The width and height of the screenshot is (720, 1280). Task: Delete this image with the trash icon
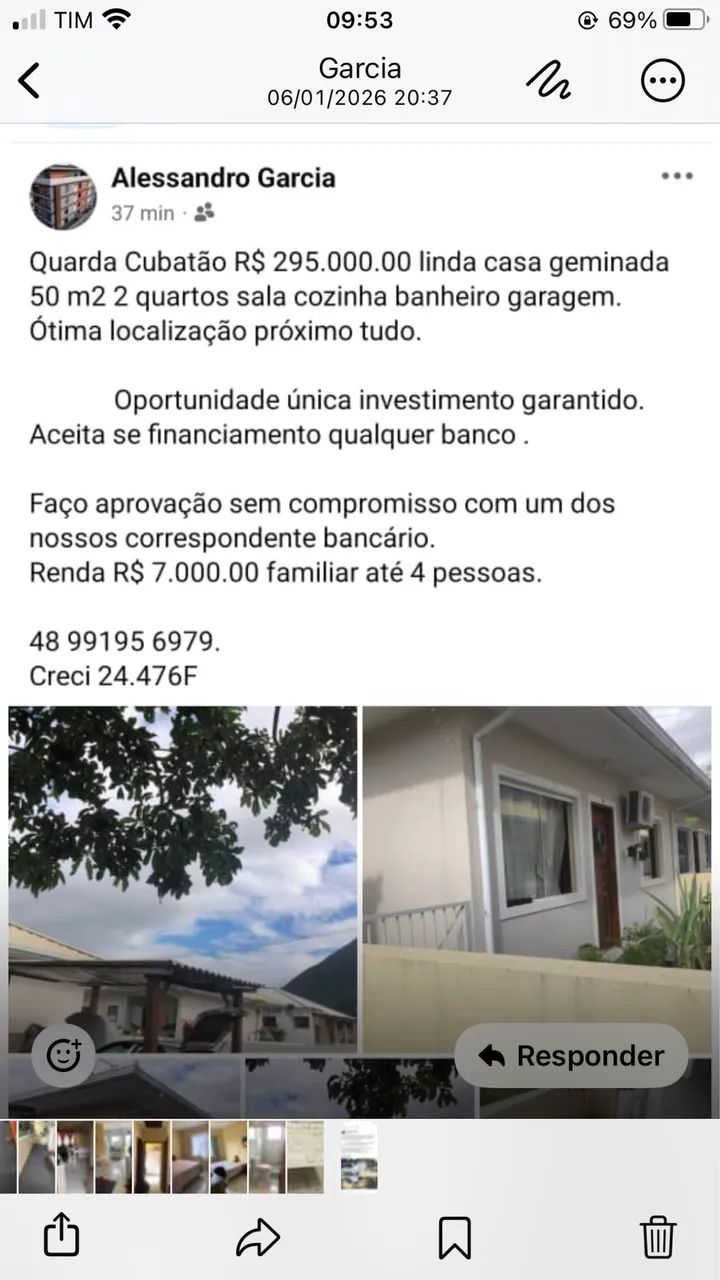[x=658, y=1237]
